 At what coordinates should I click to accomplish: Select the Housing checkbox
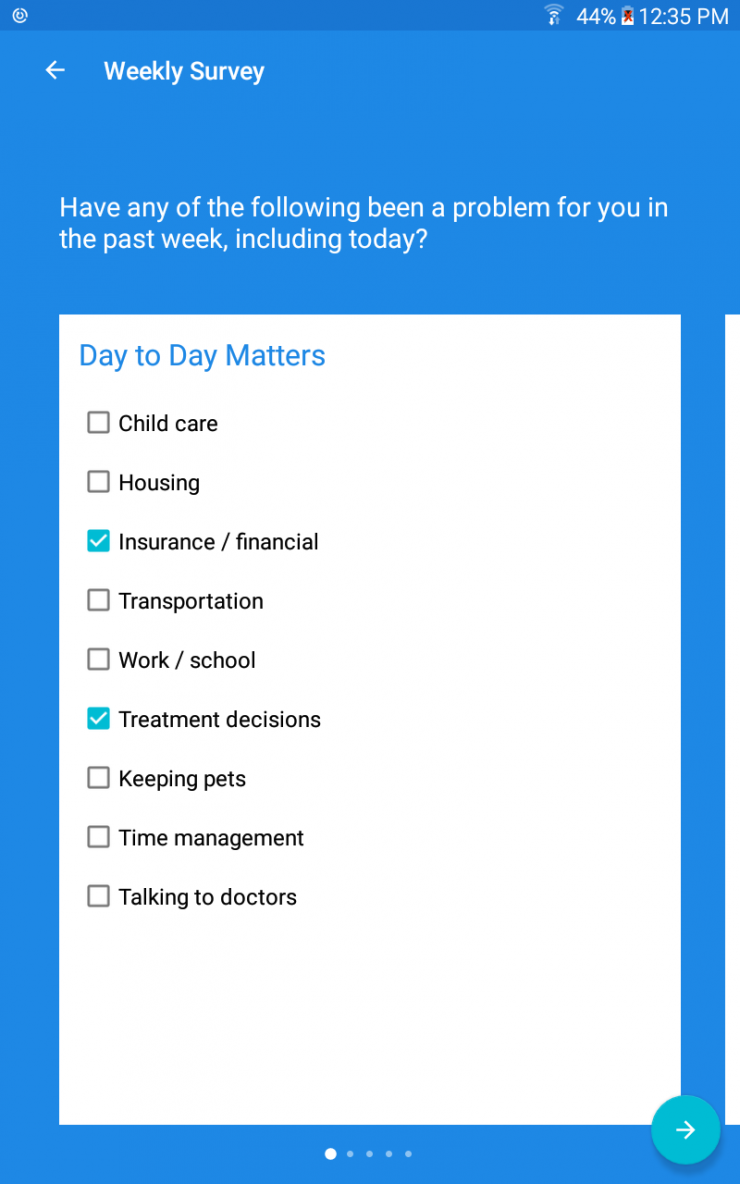pos(98,482)
